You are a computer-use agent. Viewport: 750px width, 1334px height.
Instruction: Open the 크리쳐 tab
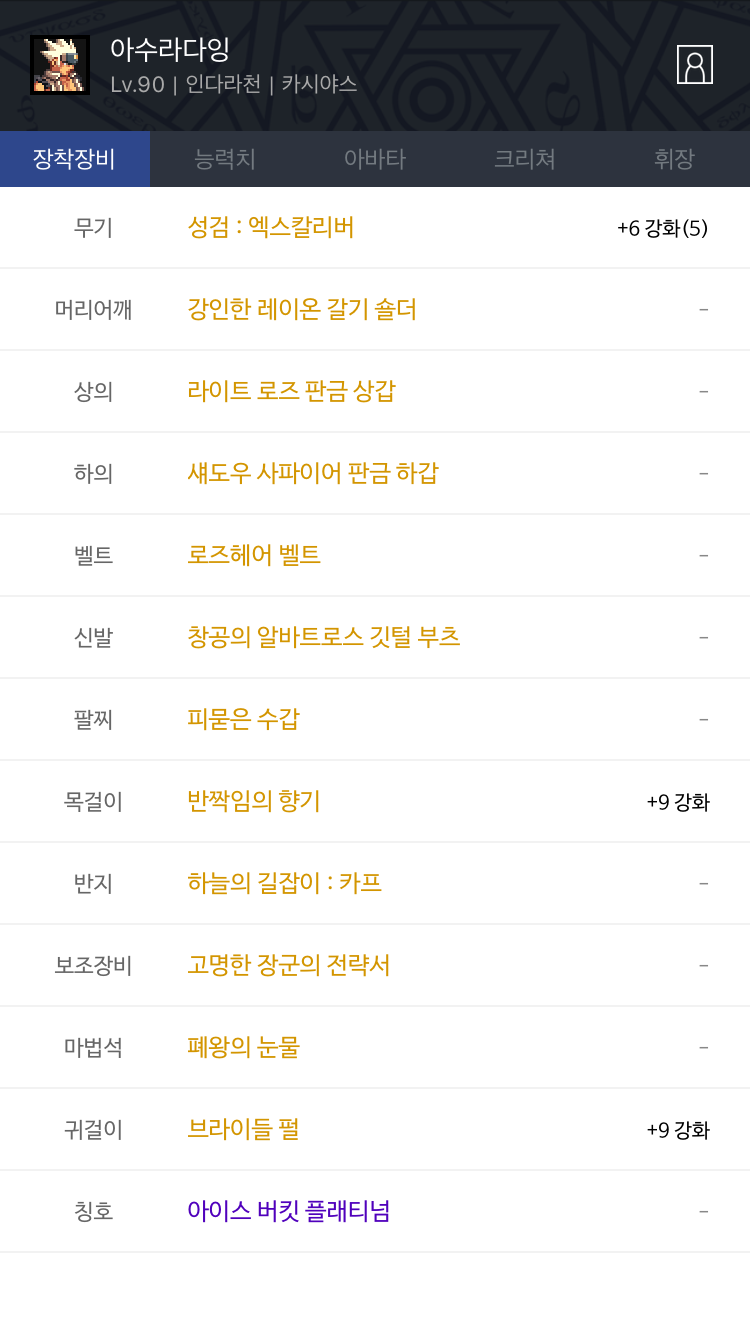pos(525,159)
